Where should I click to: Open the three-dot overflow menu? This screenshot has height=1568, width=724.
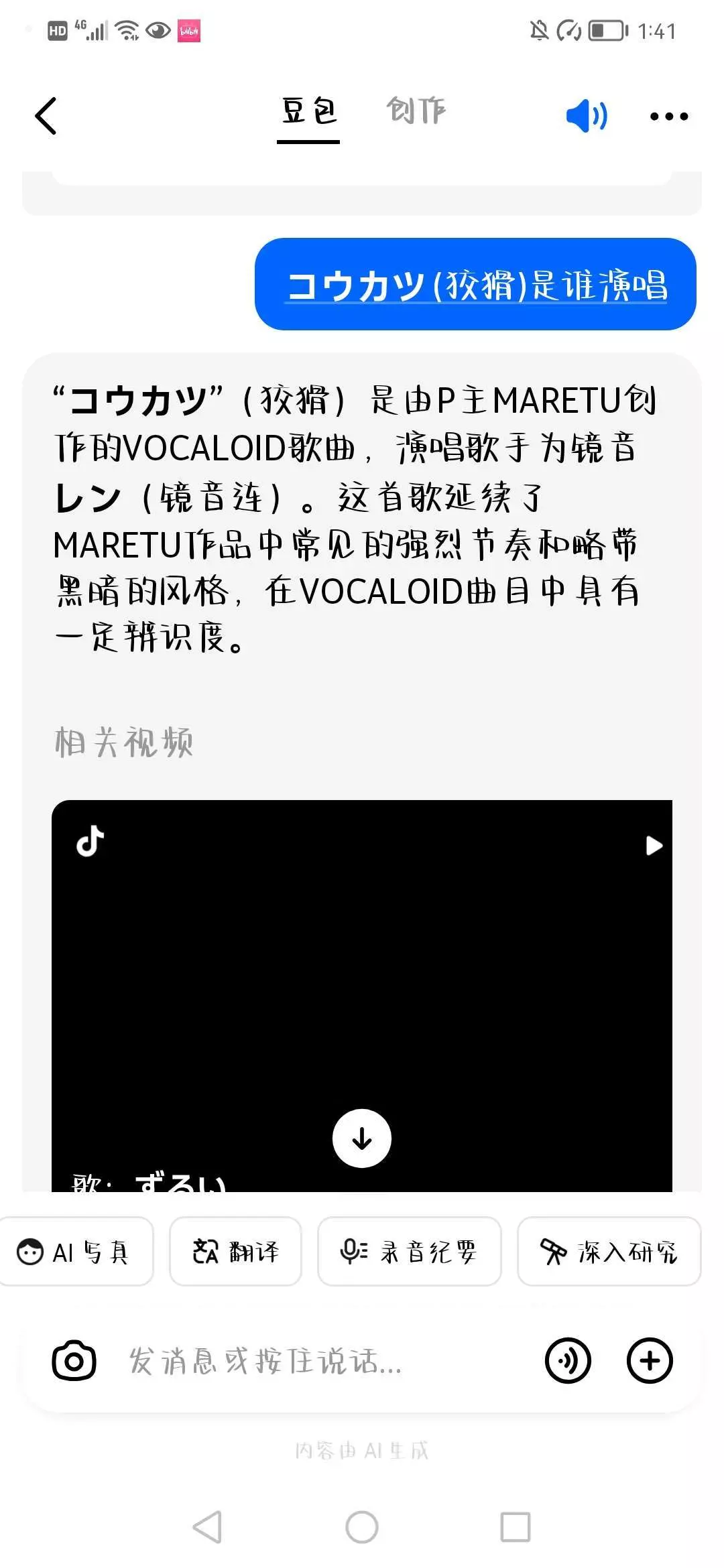coord(669,116)
